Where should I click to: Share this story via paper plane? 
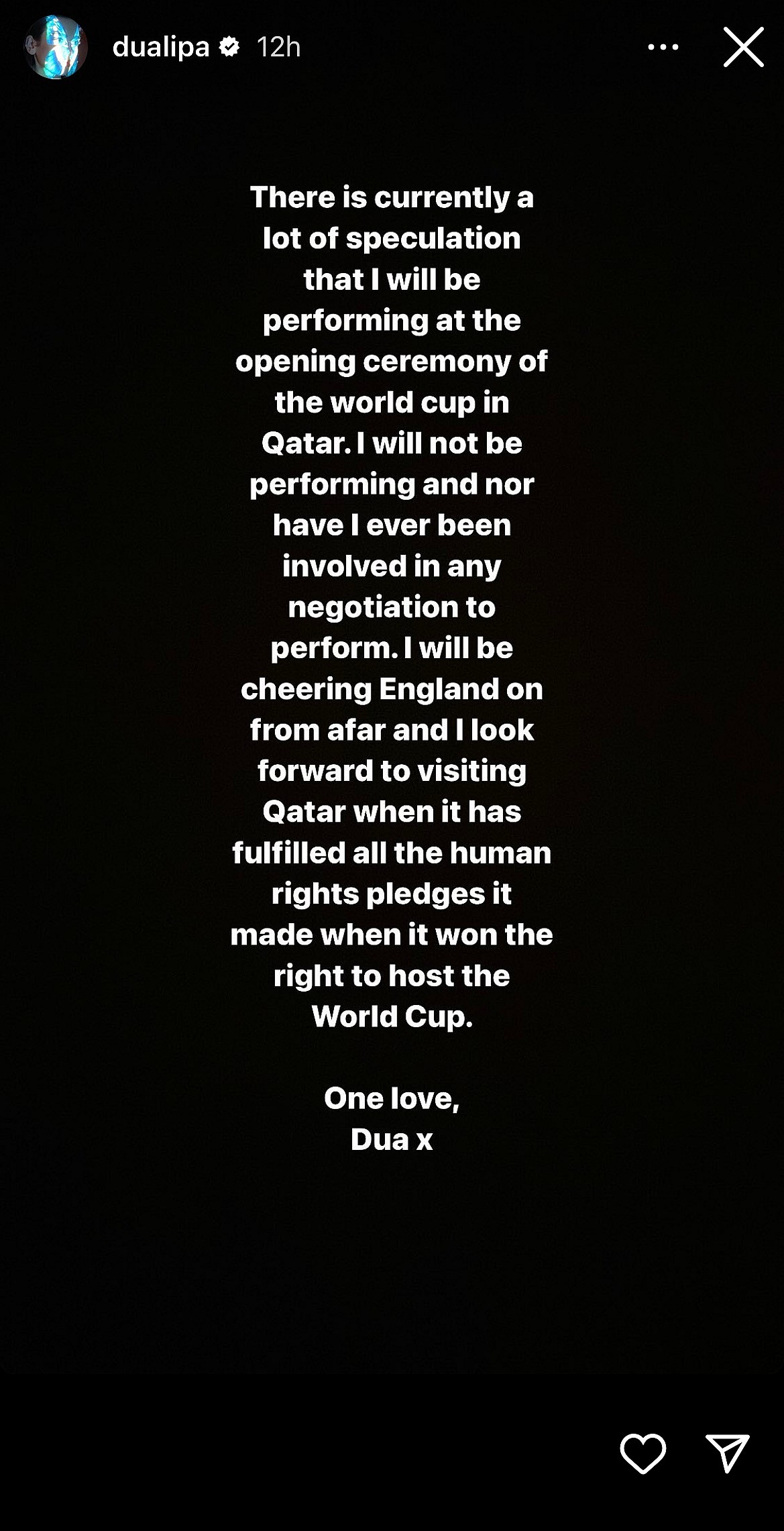click(x=727, y=1453)
